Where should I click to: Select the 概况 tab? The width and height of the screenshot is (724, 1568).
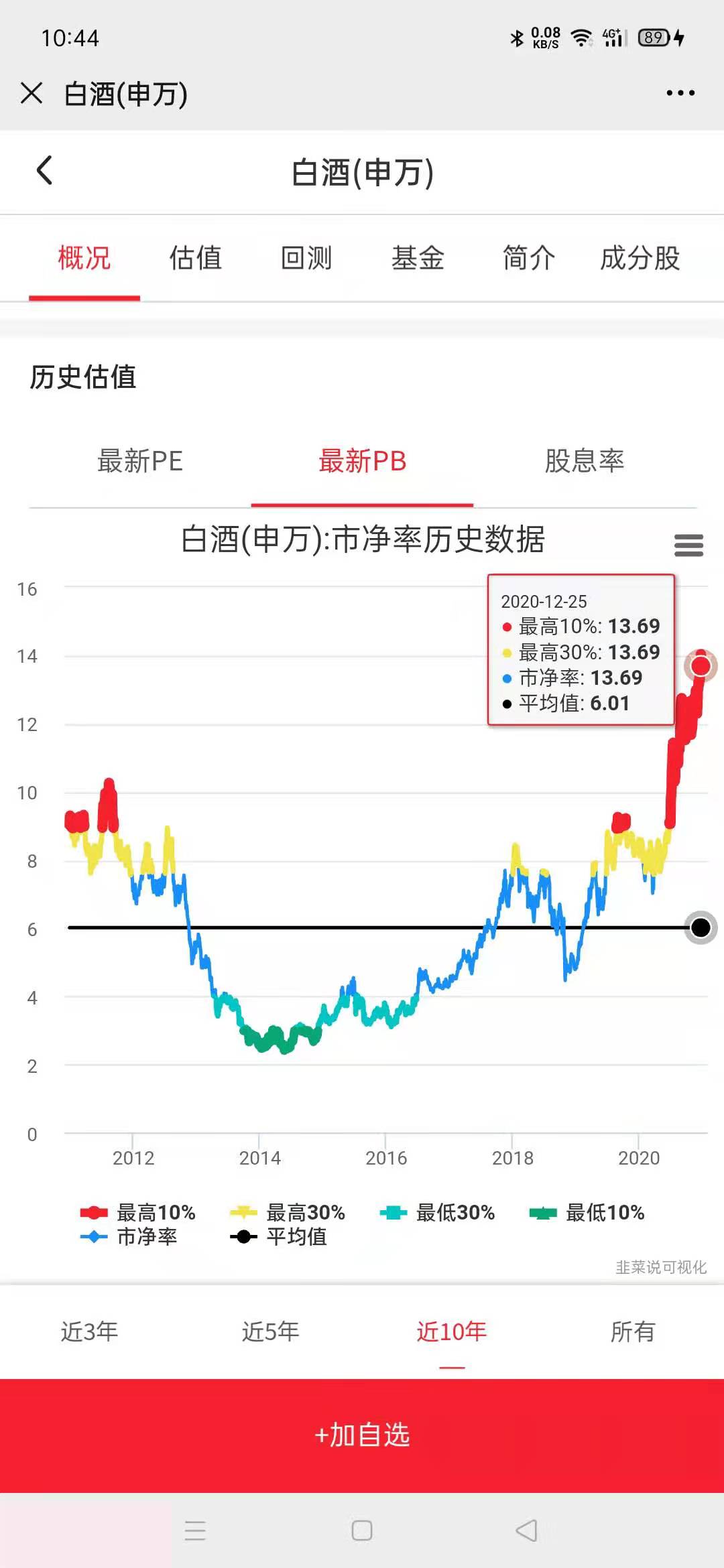point(84,258)
